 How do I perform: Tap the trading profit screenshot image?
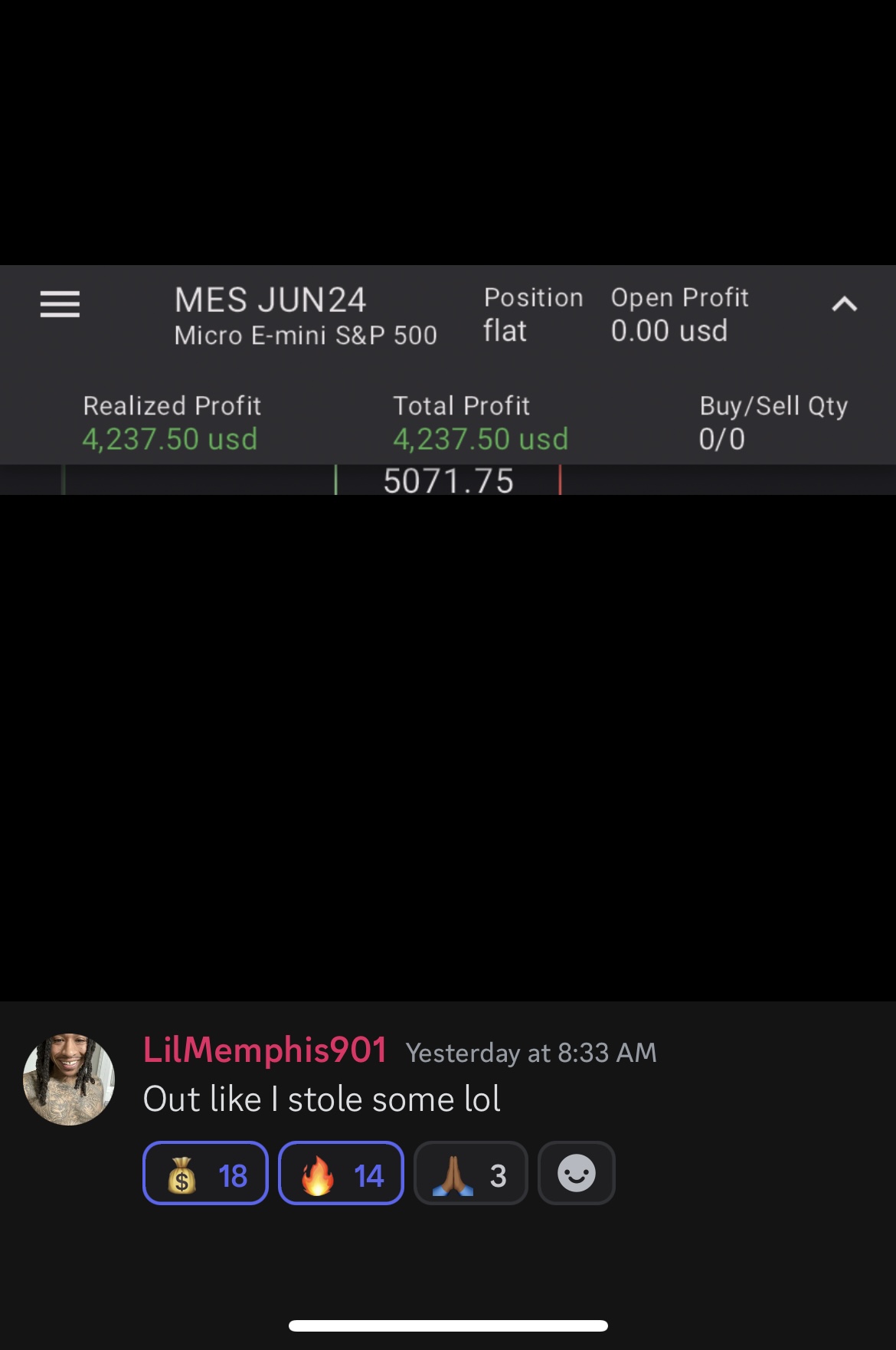point(448,380)
